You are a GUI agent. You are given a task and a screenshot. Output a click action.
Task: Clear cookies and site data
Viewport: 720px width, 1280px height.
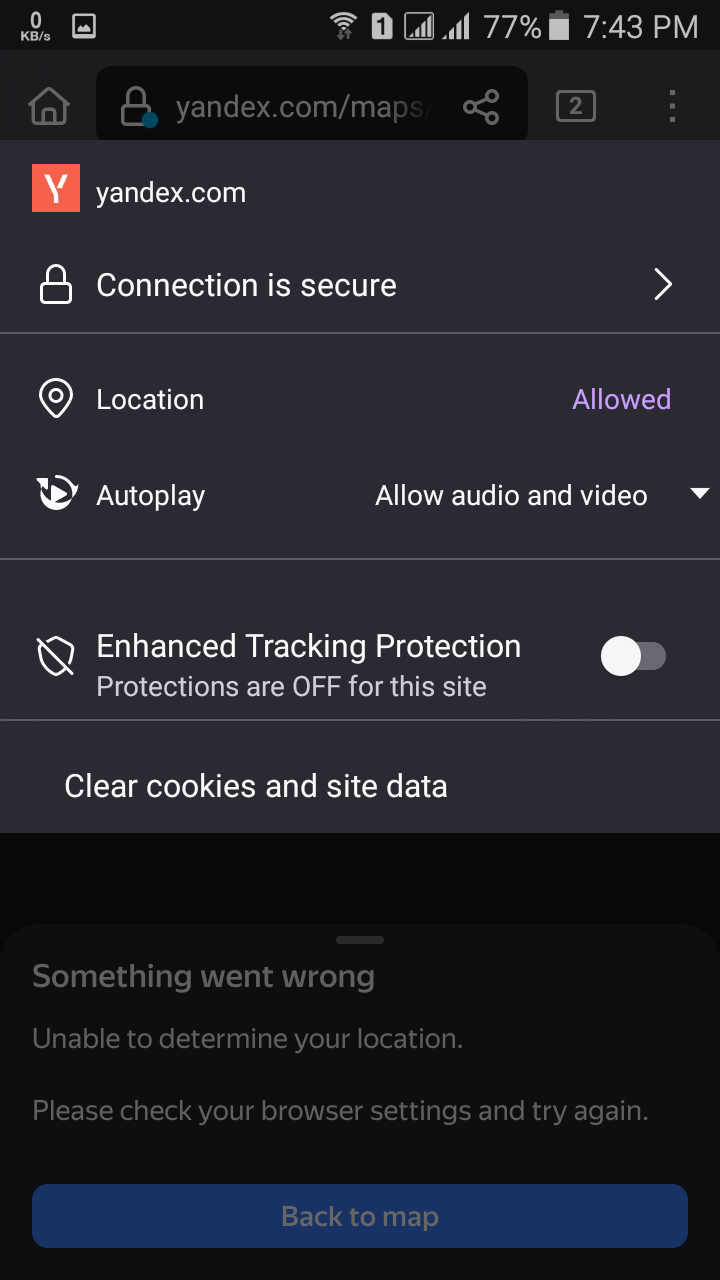click(x=256, y=786)
